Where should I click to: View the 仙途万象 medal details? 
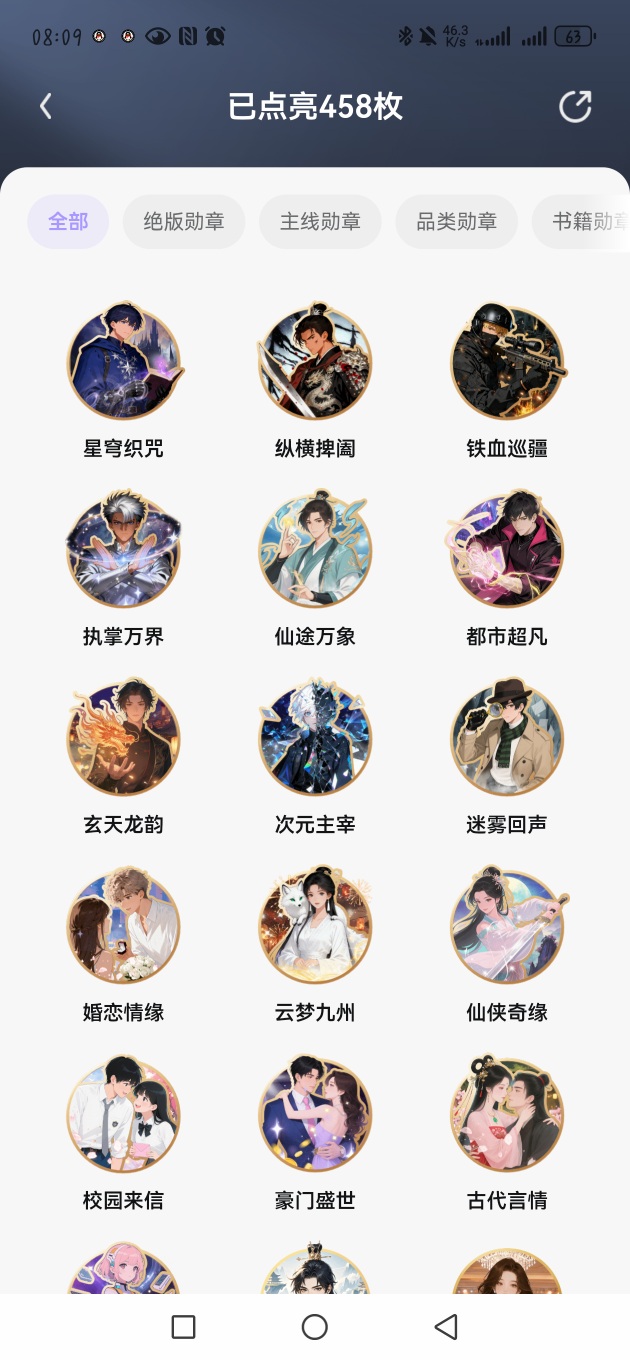pyautogui.click(x=315, y=550)
